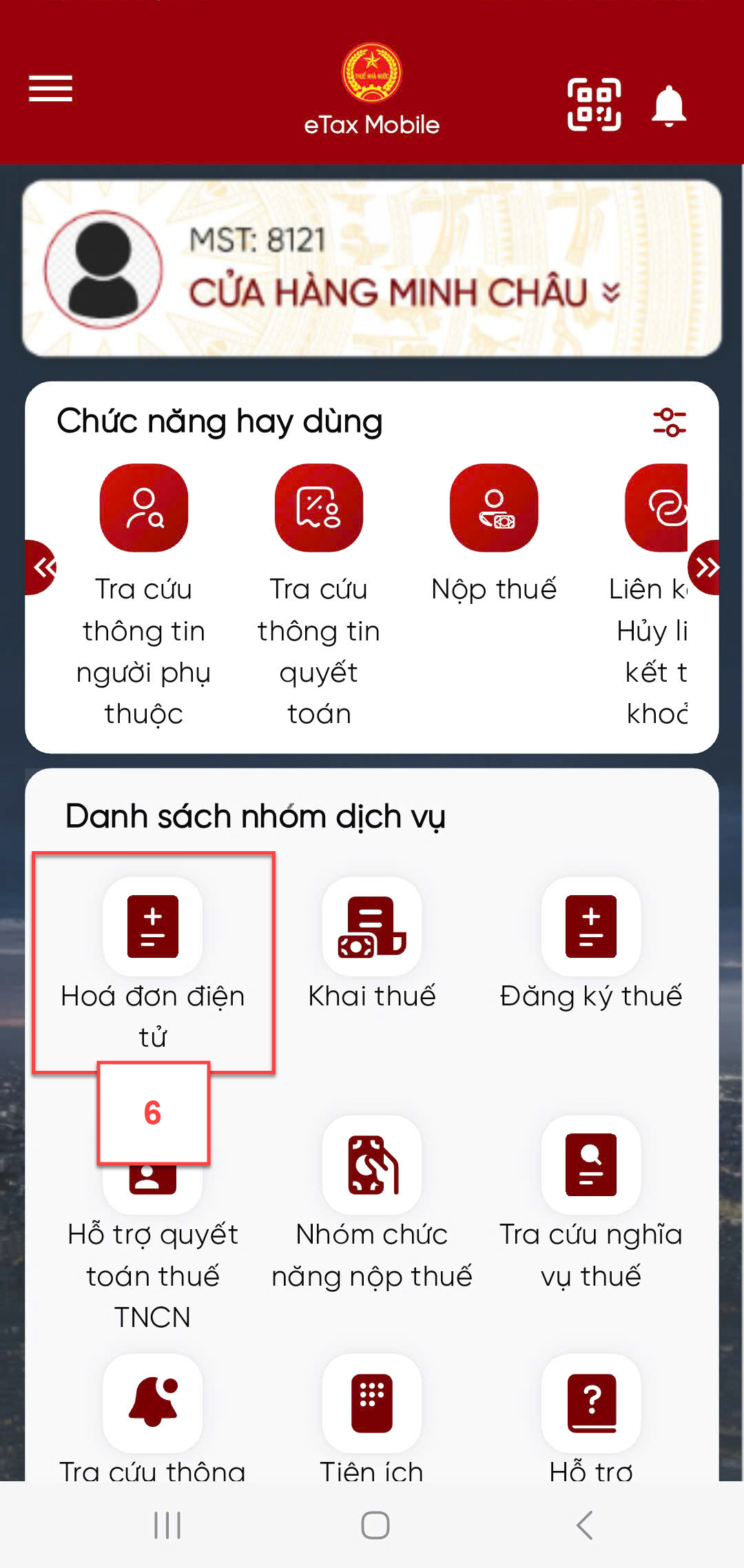Viewport: 744px width, 1568px height.
Task: Show previous shortcuts with the left arrow
Action: tap(43, 567)
